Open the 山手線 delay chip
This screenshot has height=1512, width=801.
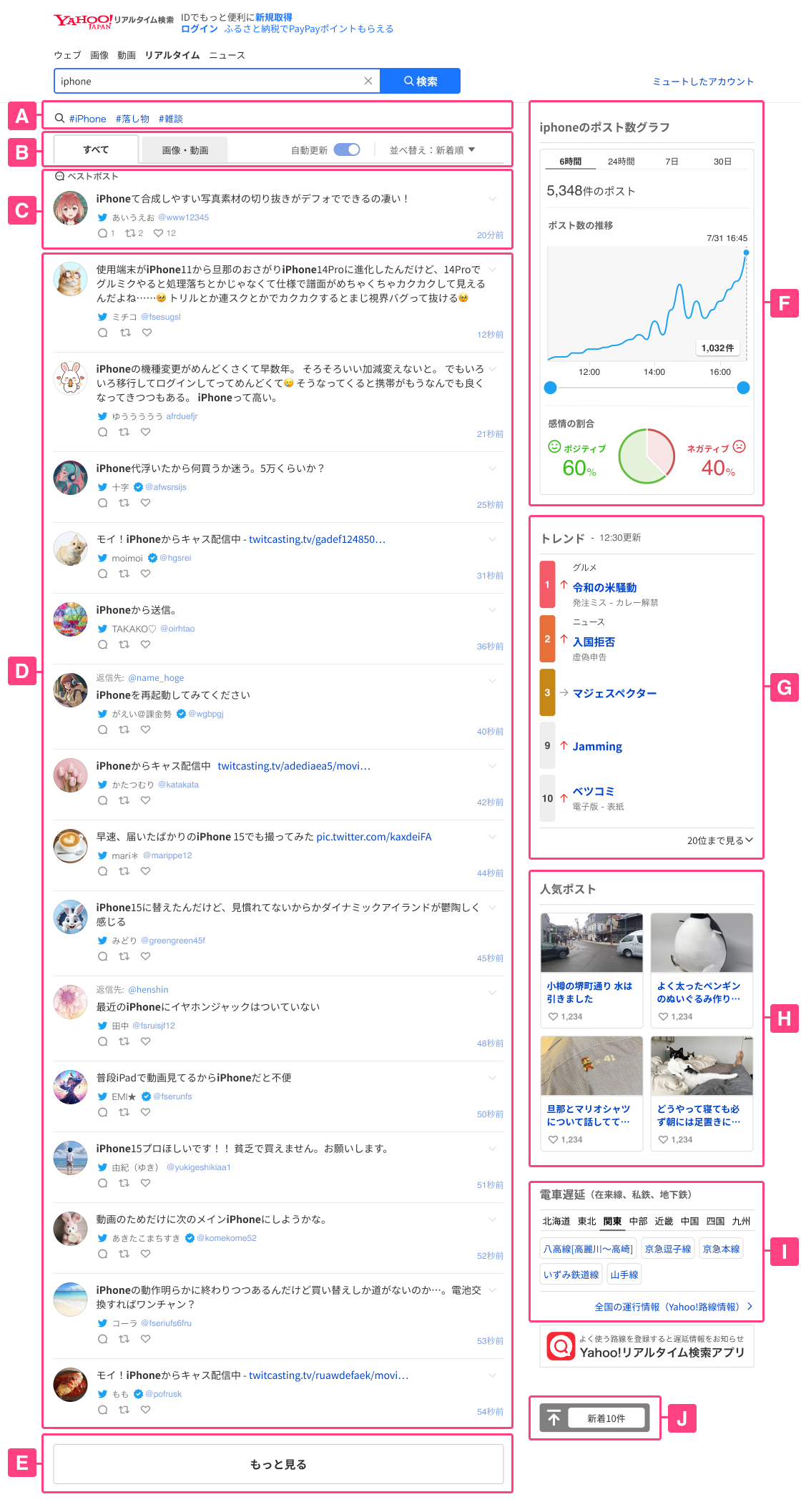[624, 1275]
